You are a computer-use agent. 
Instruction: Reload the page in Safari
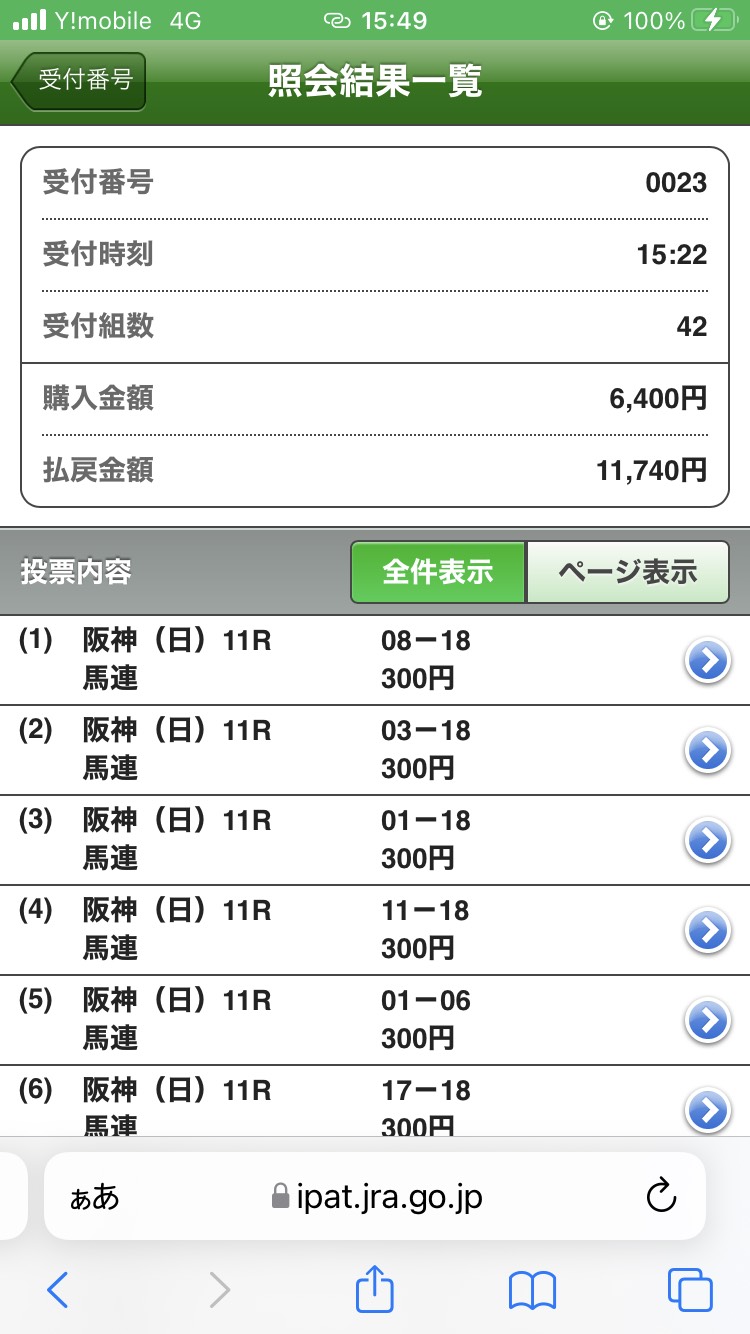click(662, 1196)
